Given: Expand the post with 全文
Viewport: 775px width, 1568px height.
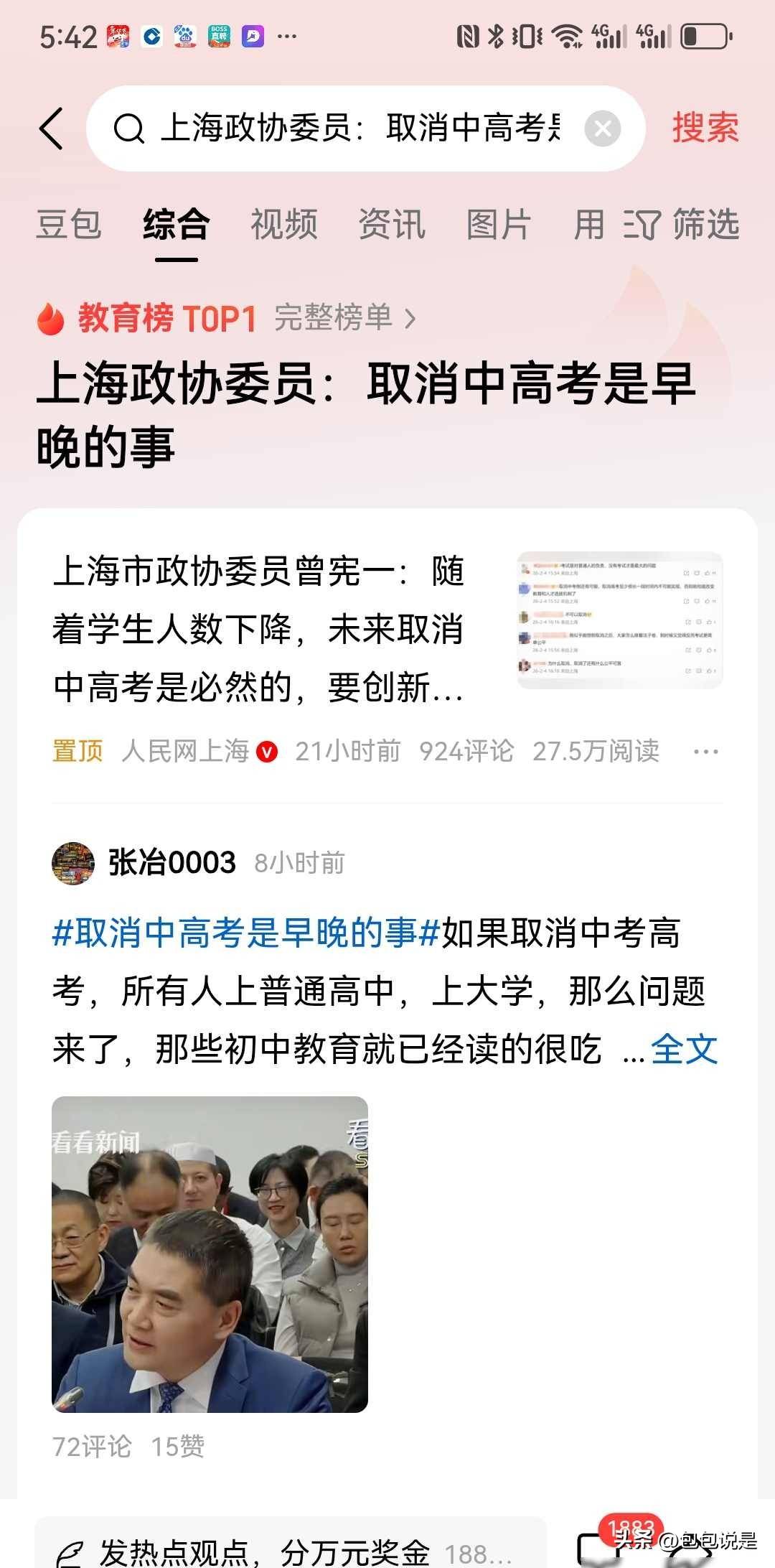Looking at the screenshot, I should [684, 1050].
